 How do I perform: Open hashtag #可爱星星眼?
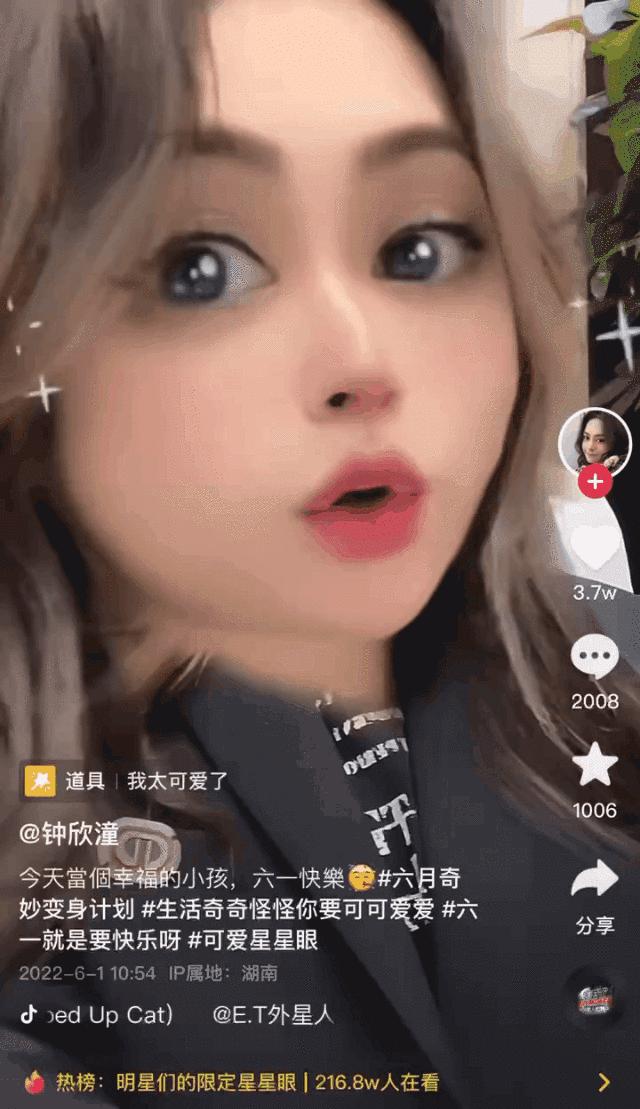[253, 940]
